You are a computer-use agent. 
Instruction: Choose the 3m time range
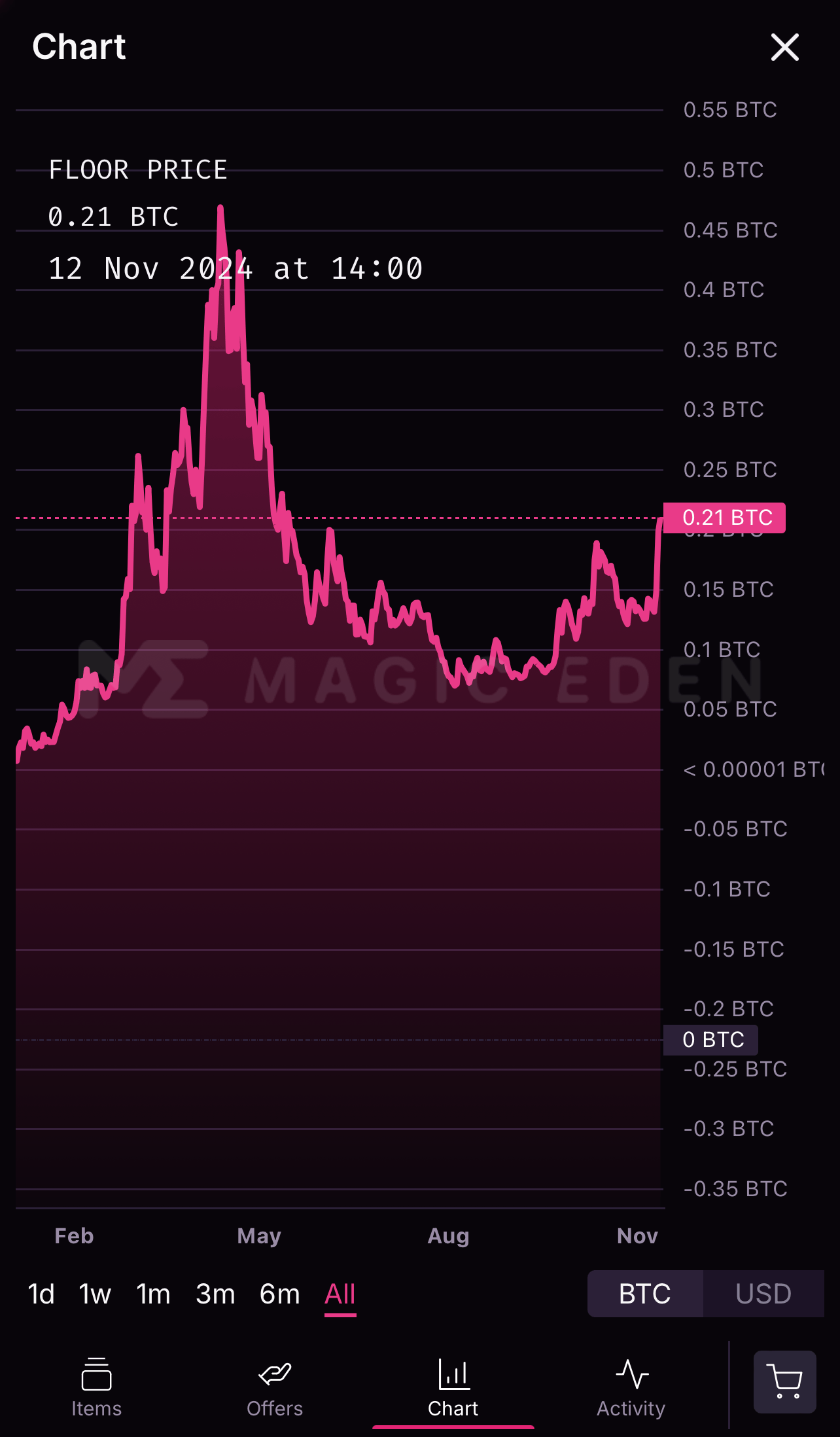click(x=215, y=1294)
